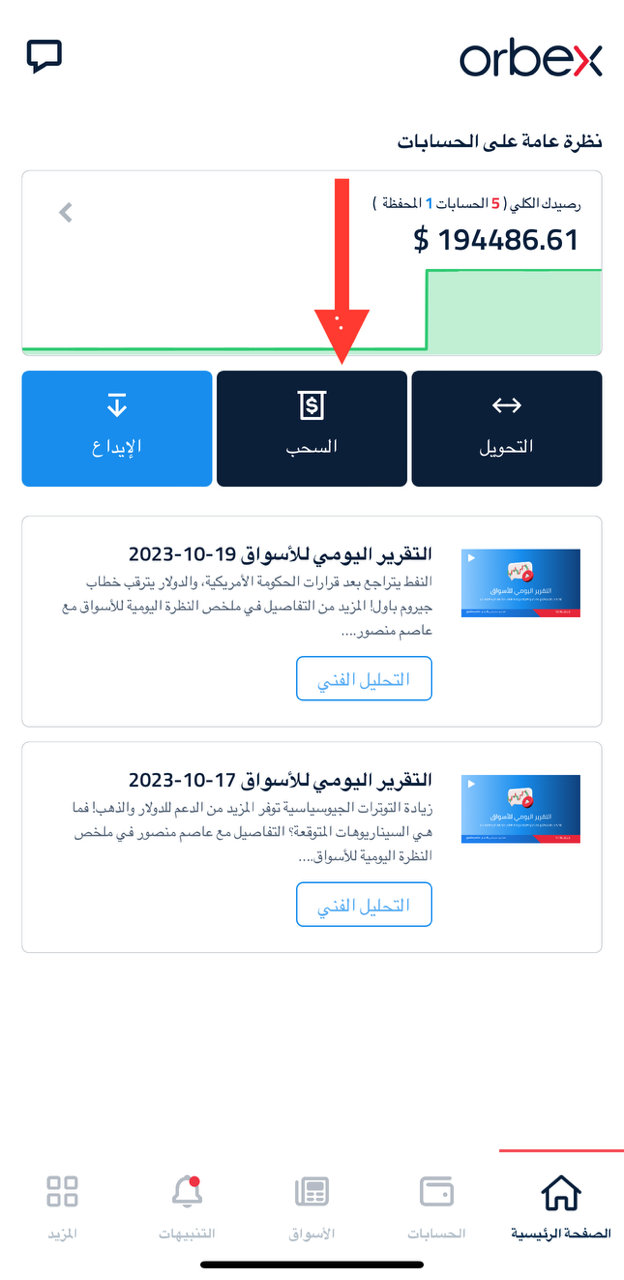Switch to the الأسواق markets tab
This screenshot has height=1280, width=624.
point(312,1207)
